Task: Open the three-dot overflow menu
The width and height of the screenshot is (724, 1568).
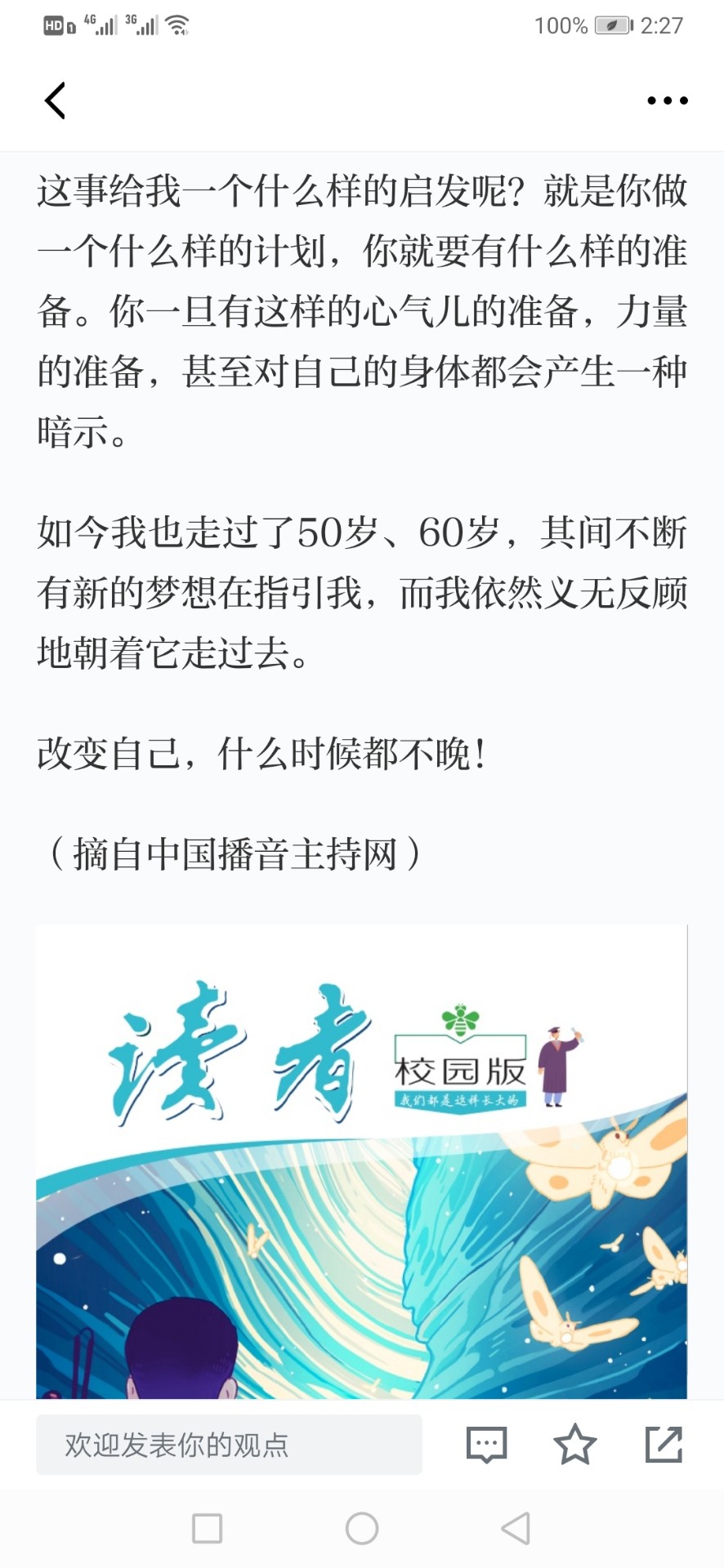Action: click(667, 100)
